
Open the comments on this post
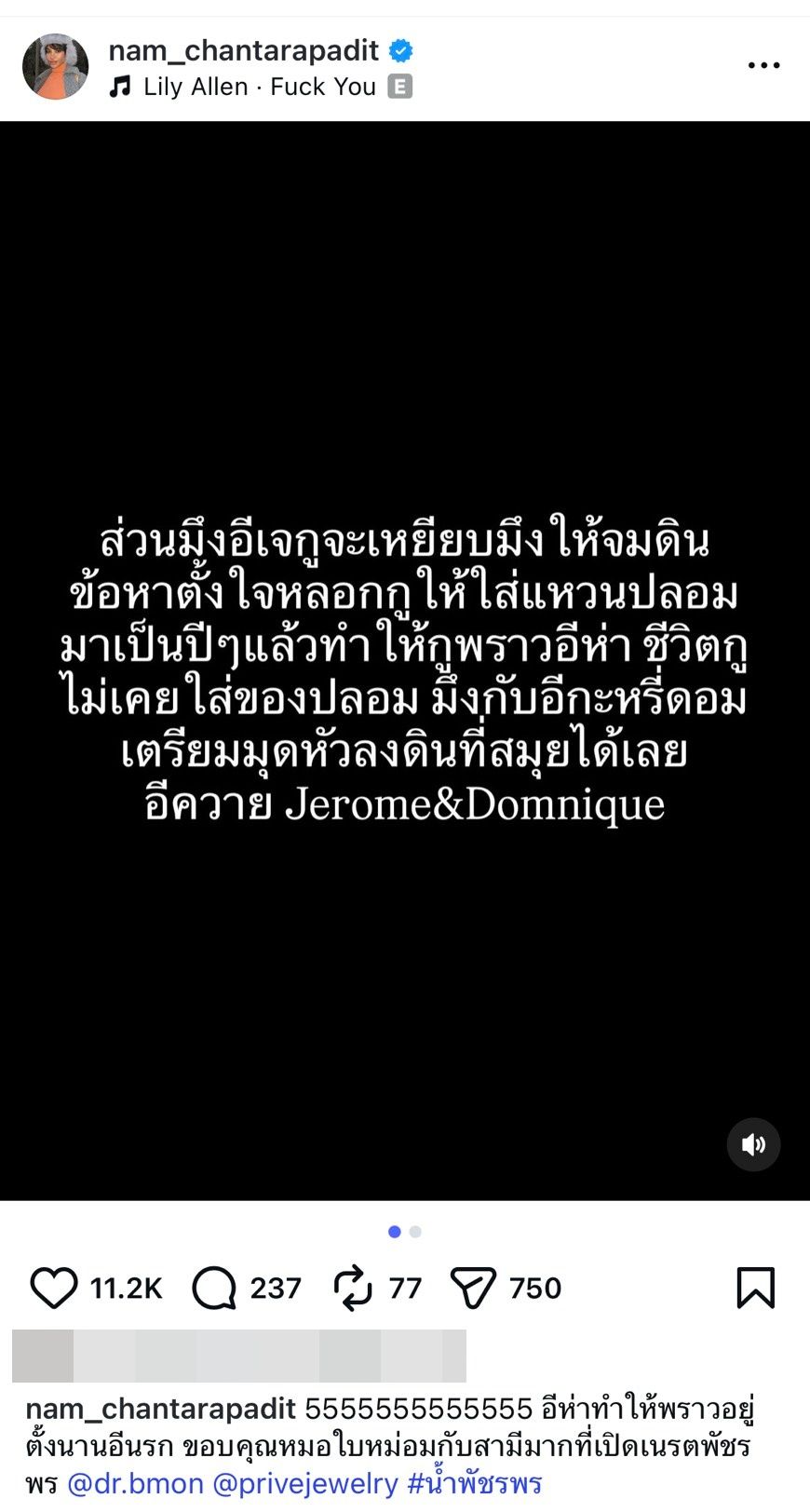(214, 1289)
